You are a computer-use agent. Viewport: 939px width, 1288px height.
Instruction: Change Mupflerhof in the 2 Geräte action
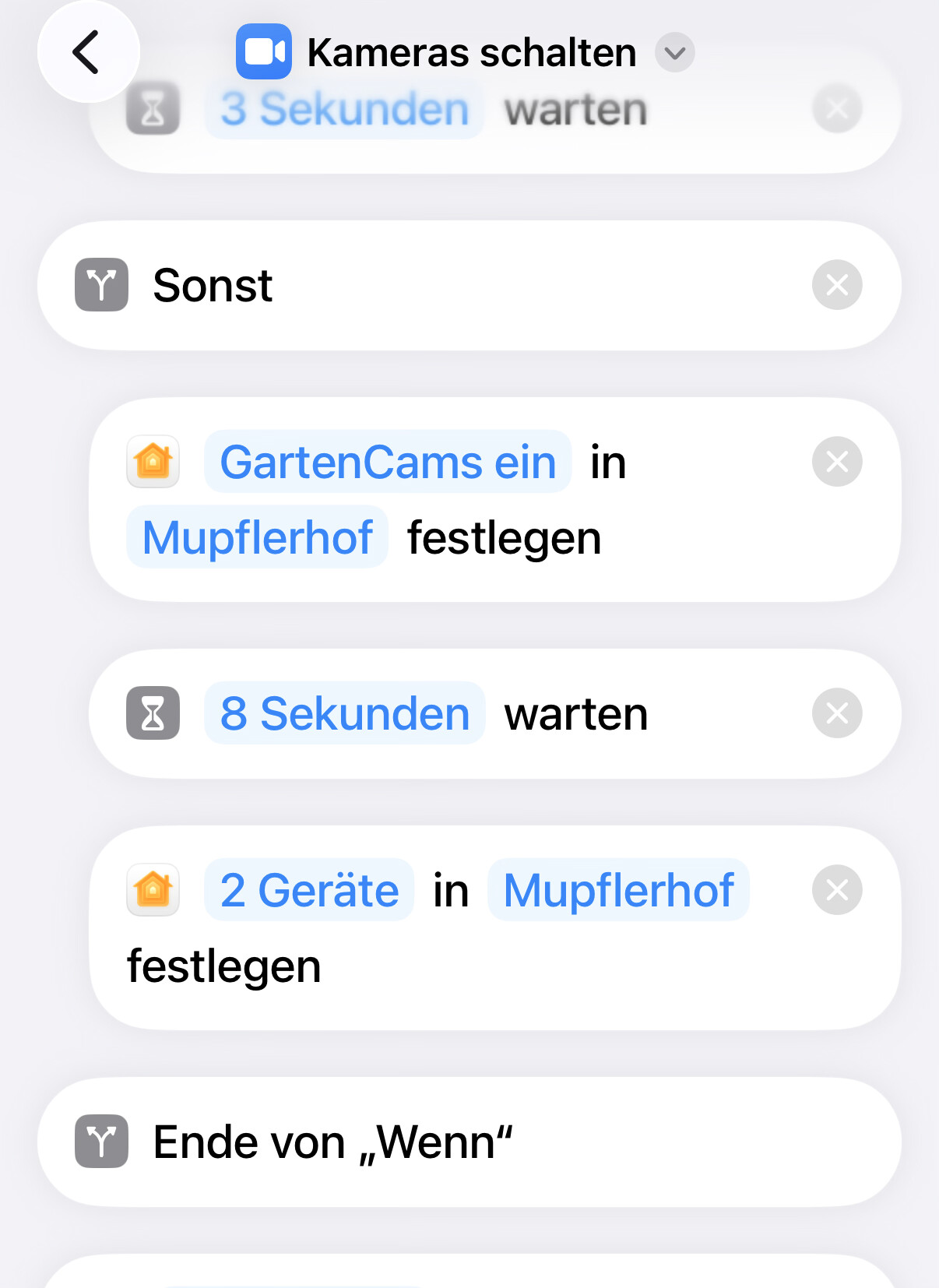point(618,890)
